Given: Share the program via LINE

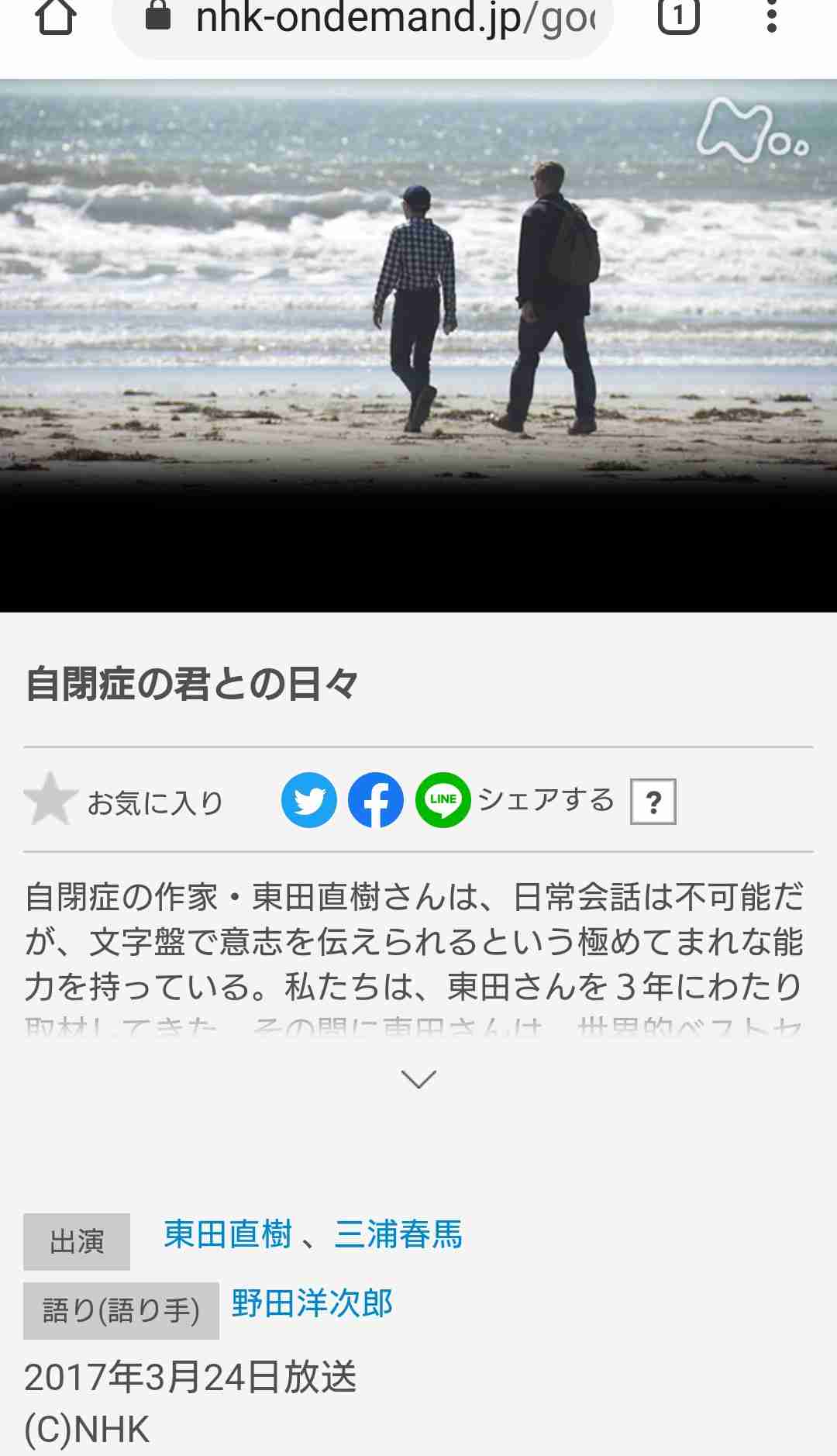Looking at the screenshot, I should [443, 799].
